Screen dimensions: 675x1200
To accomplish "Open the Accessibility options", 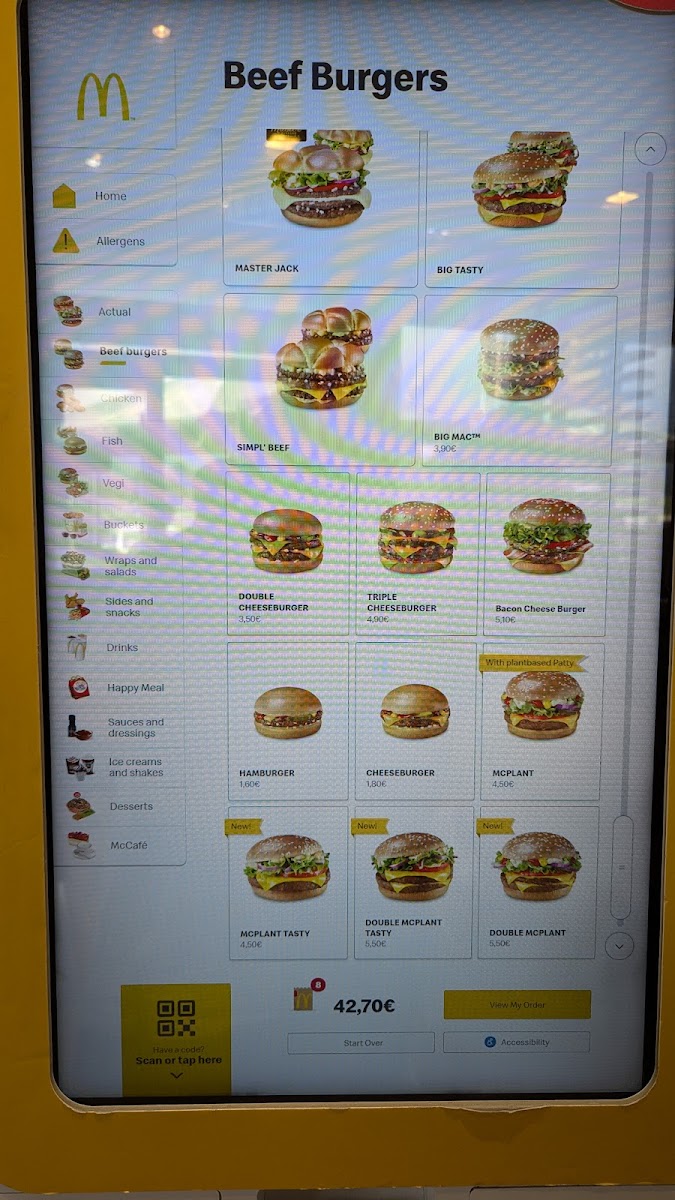I will (516, 1042).
